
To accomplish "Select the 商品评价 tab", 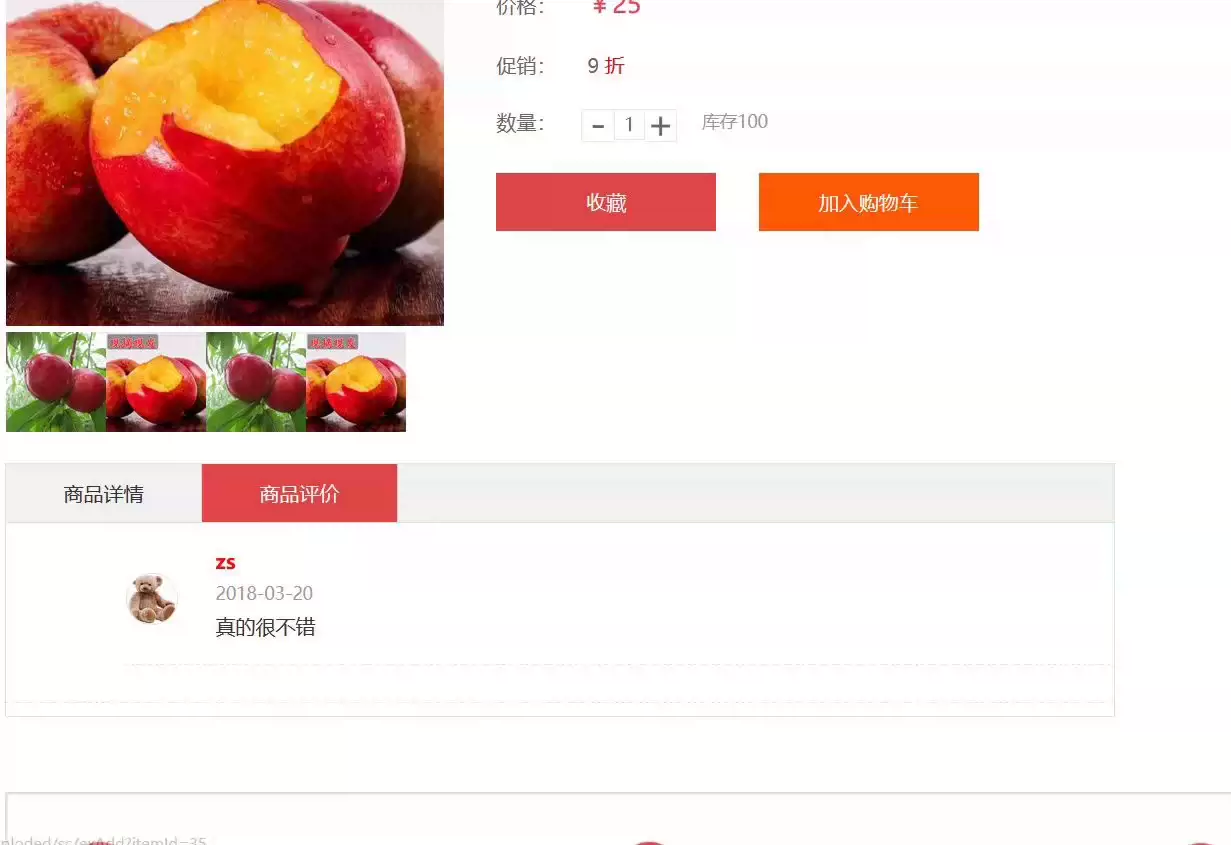I will coord(299,493).
